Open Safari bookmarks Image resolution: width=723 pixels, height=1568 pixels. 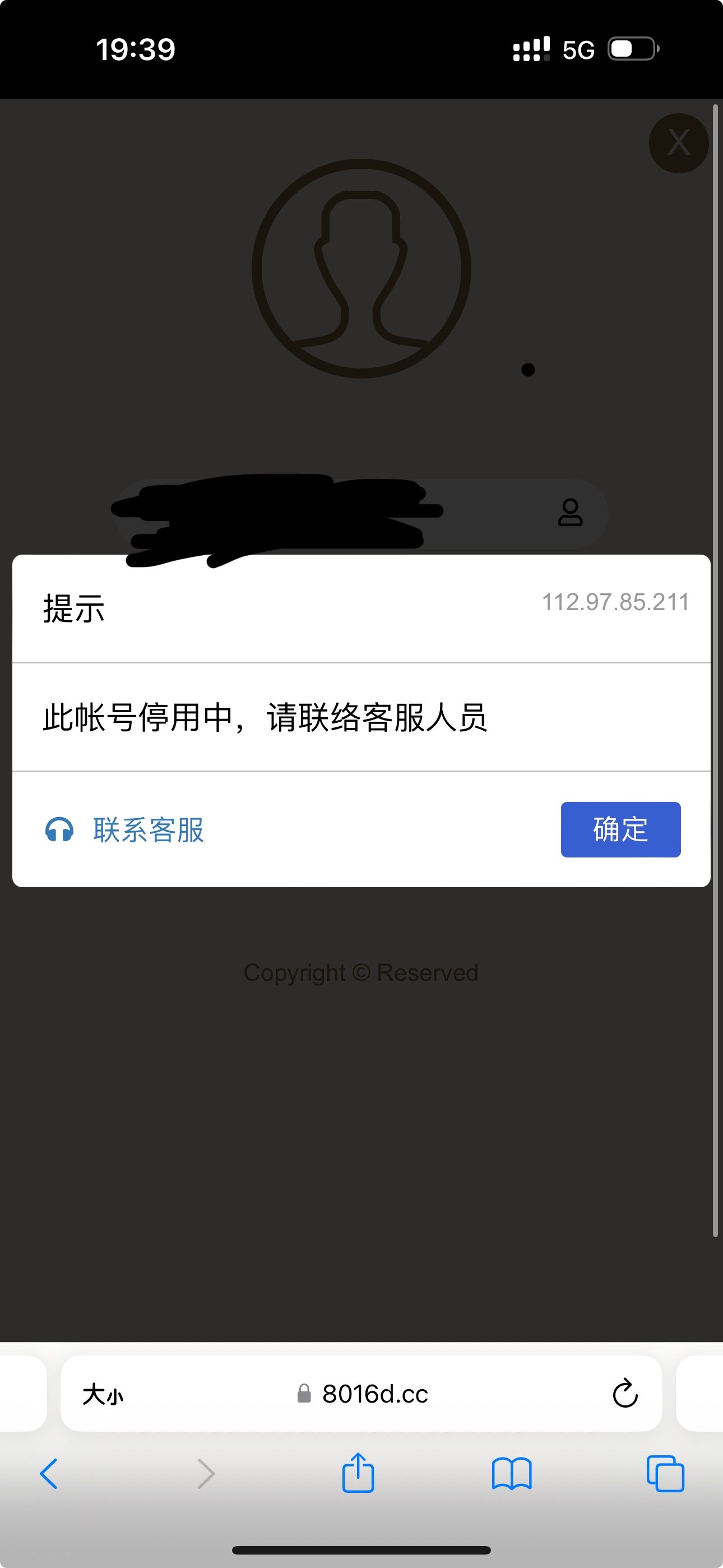(x=511, y=1474)
